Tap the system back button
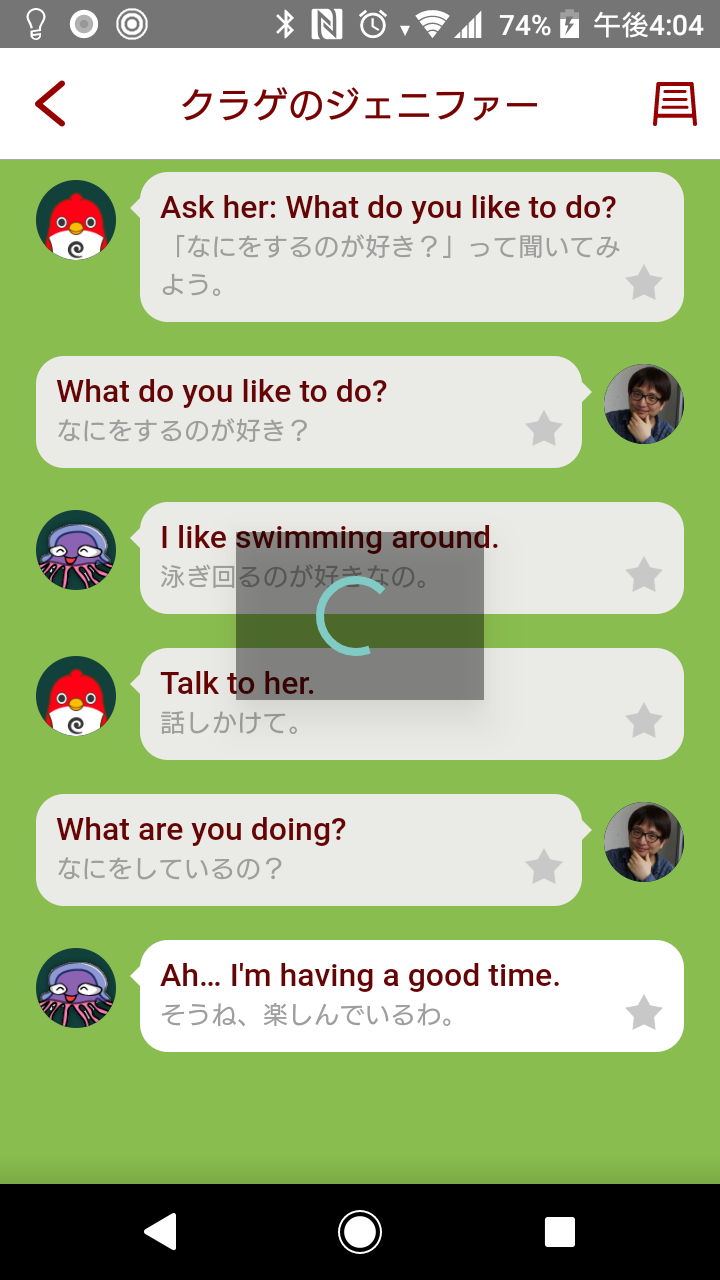 point(160,1232)
